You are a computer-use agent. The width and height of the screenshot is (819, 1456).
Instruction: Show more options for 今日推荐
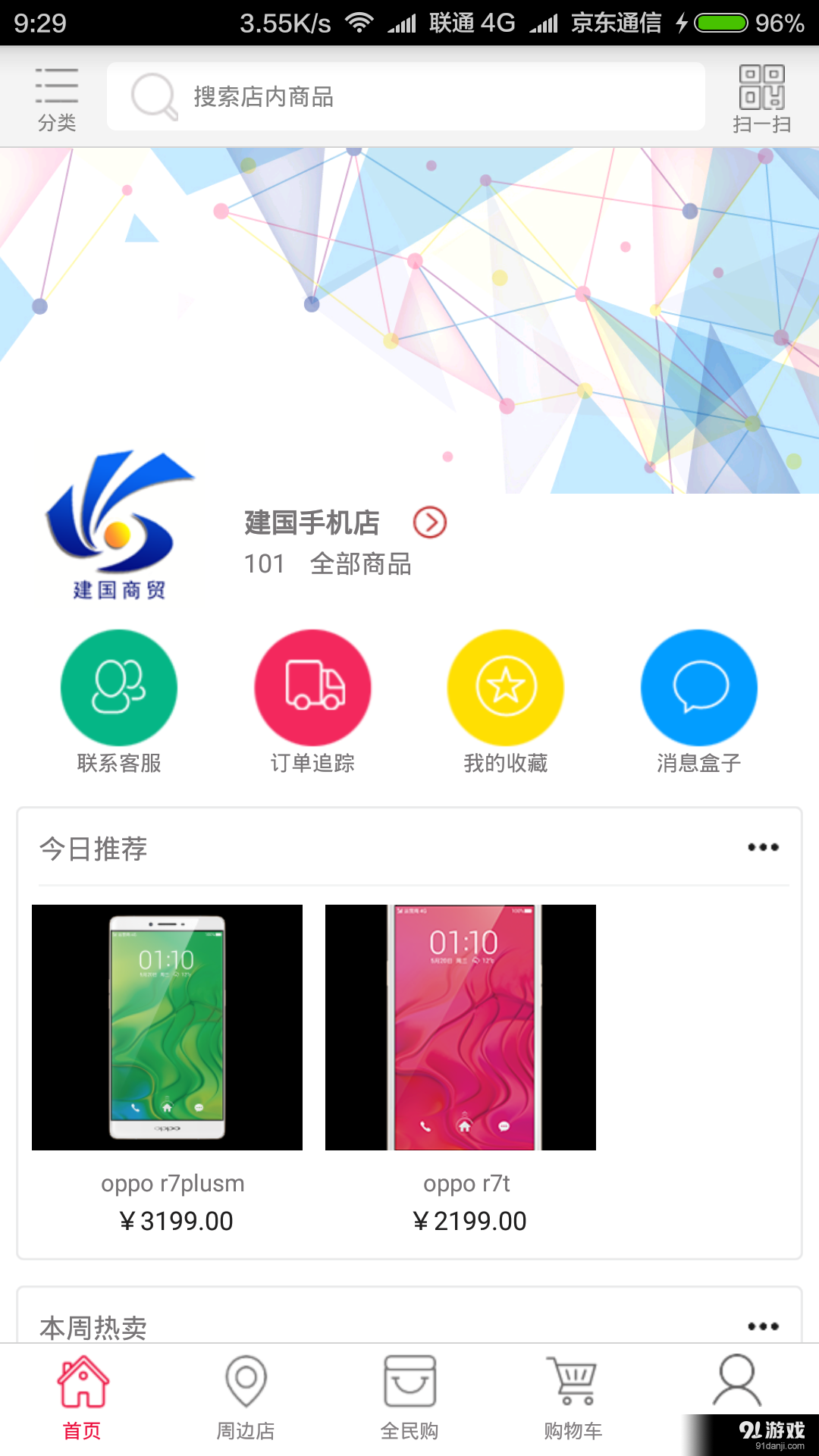pyautogui.click(x=763, y=847)
